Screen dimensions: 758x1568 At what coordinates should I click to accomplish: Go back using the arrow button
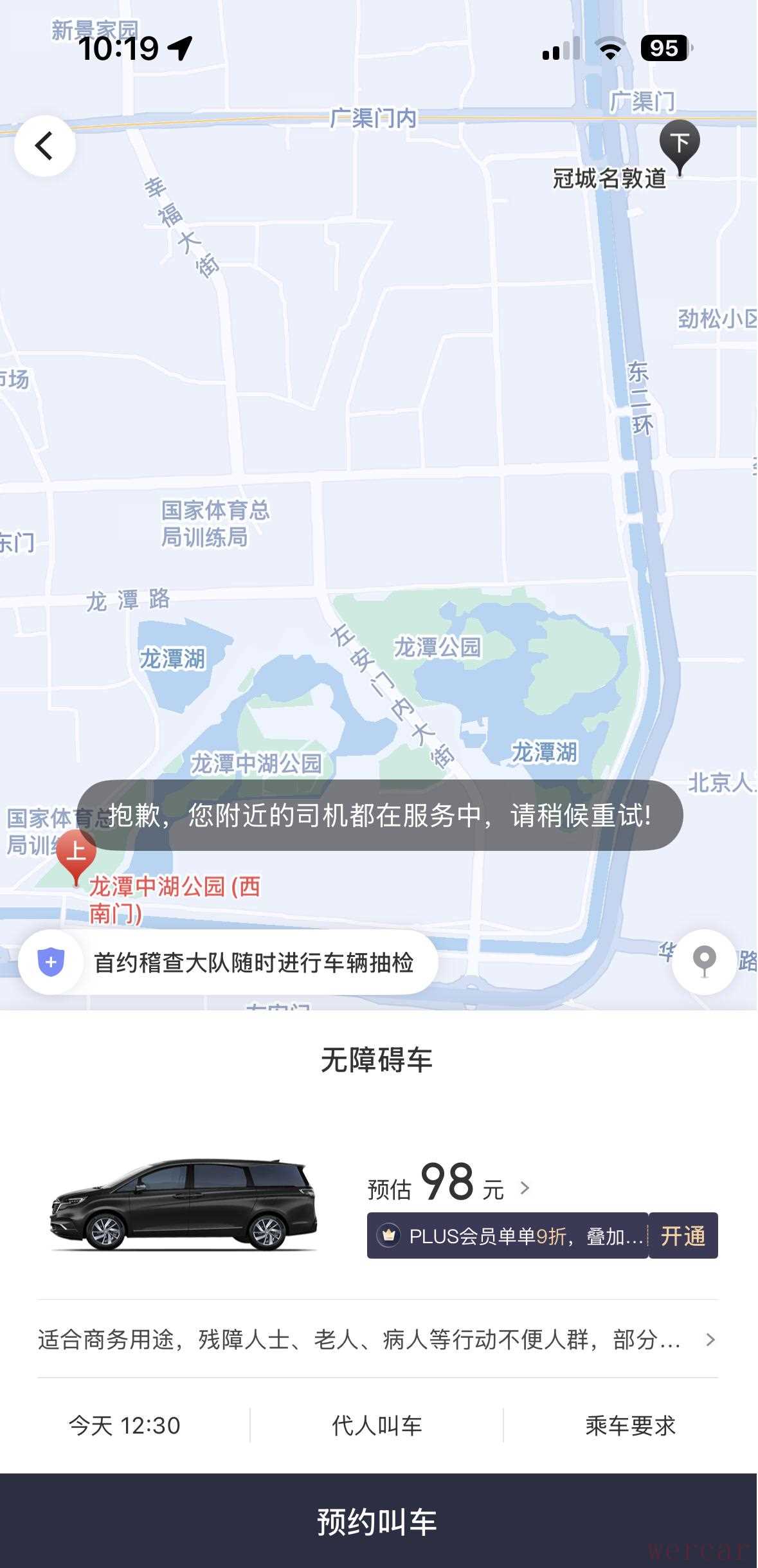tap(45, 146)
